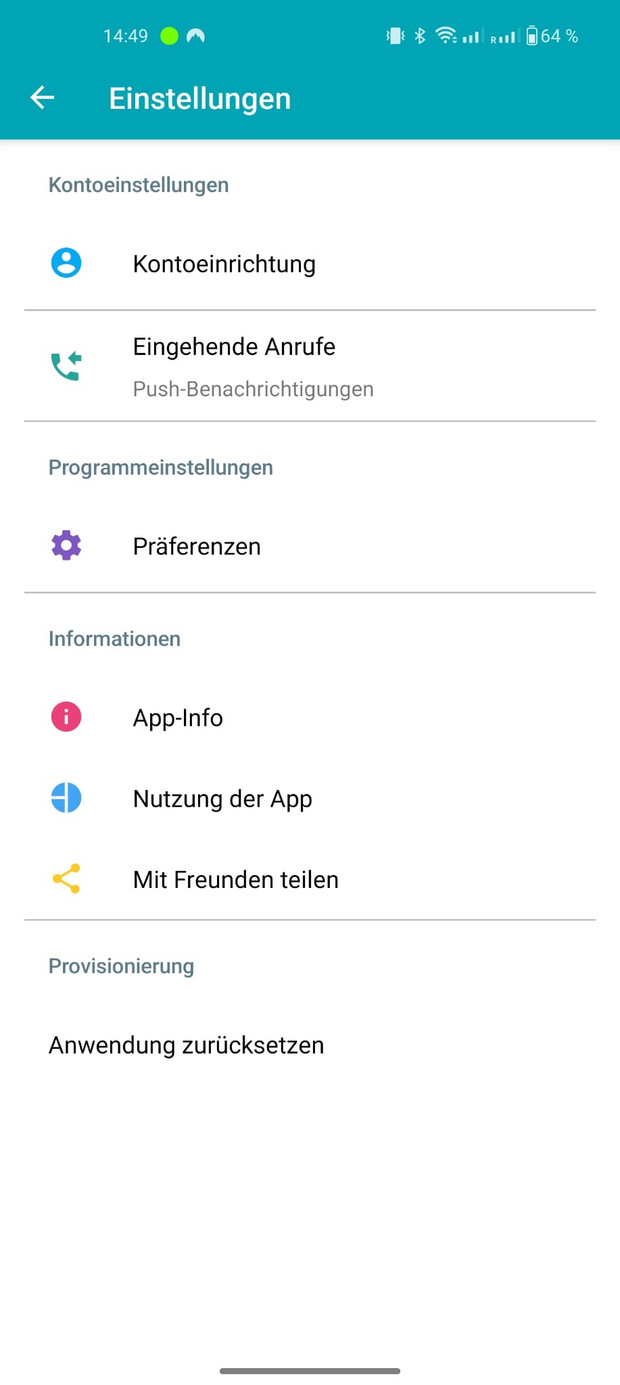Go back using the arrow icon
This screenshot has width=620, height=1385.
(42, 97)
